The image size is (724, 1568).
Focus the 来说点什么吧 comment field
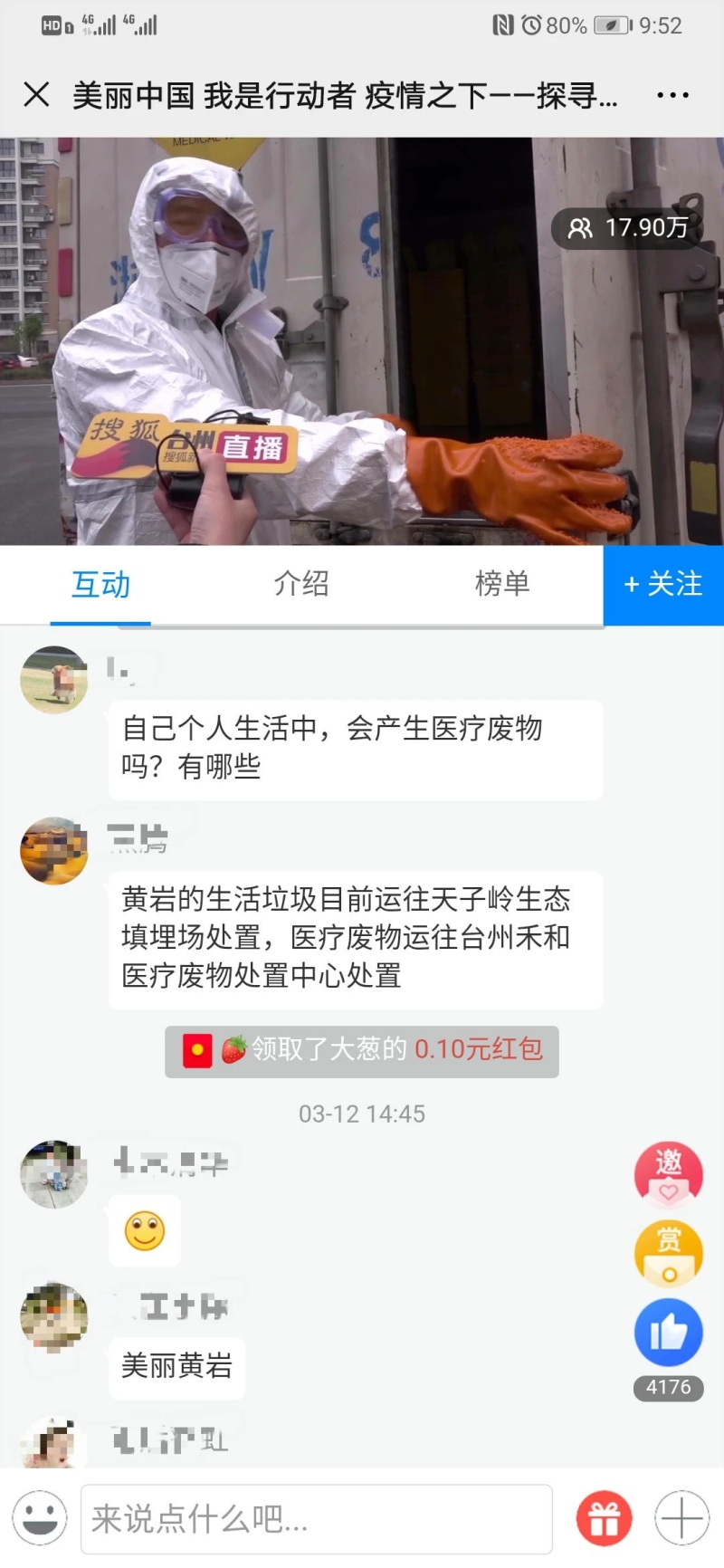[316, 1519]
